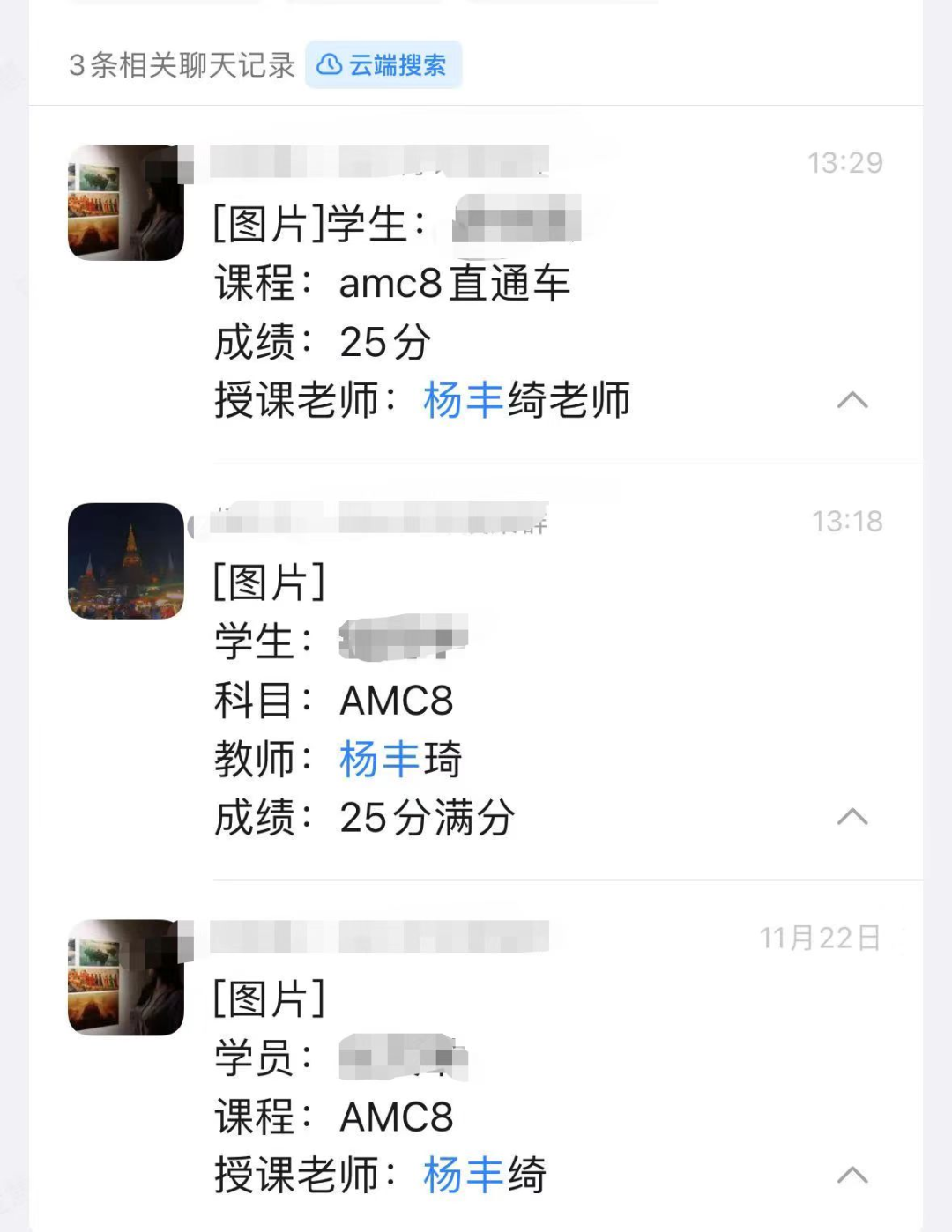Collapse the 25分满分 message preview
952x1232 pixels.
tap(852, 817)
